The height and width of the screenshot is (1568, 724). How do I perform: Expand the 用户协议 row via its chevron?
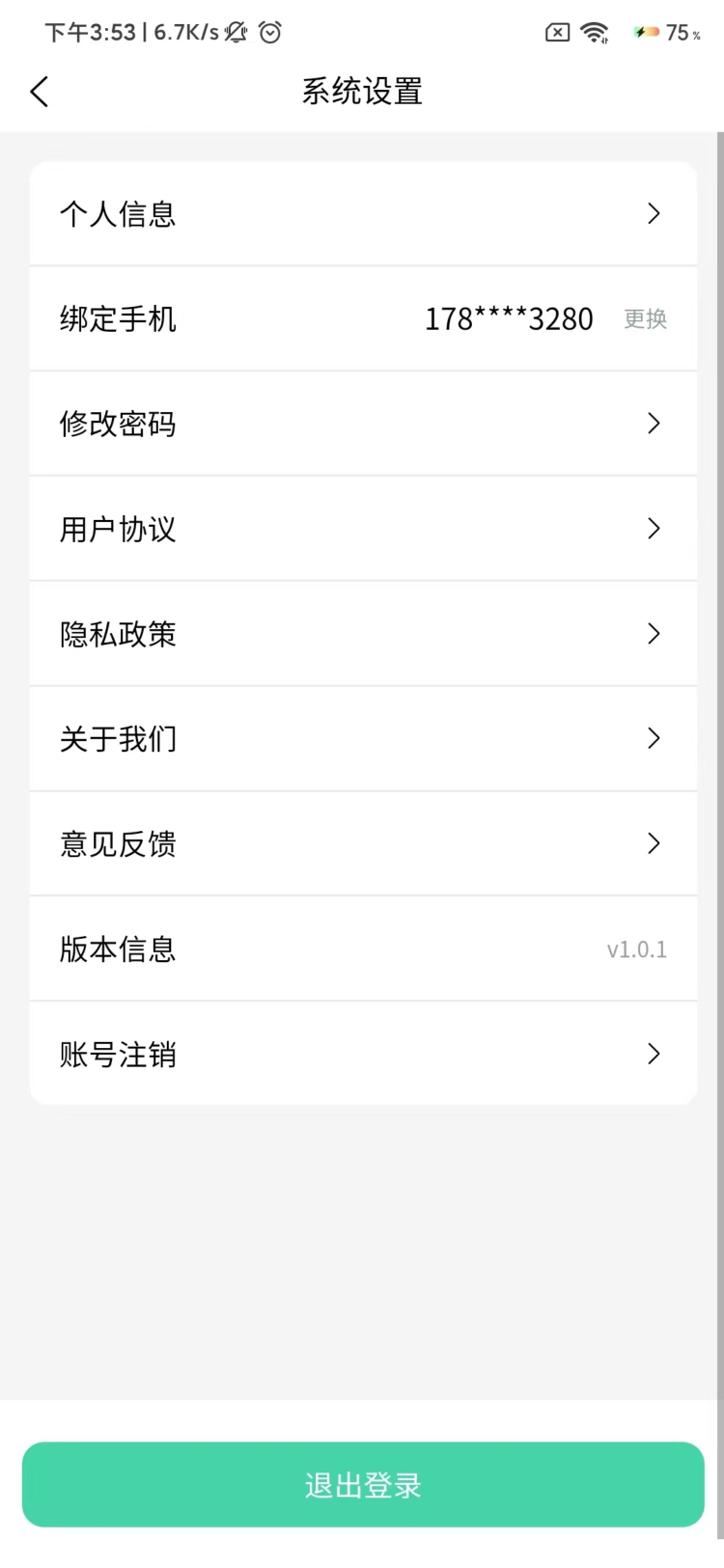point(654,529)
